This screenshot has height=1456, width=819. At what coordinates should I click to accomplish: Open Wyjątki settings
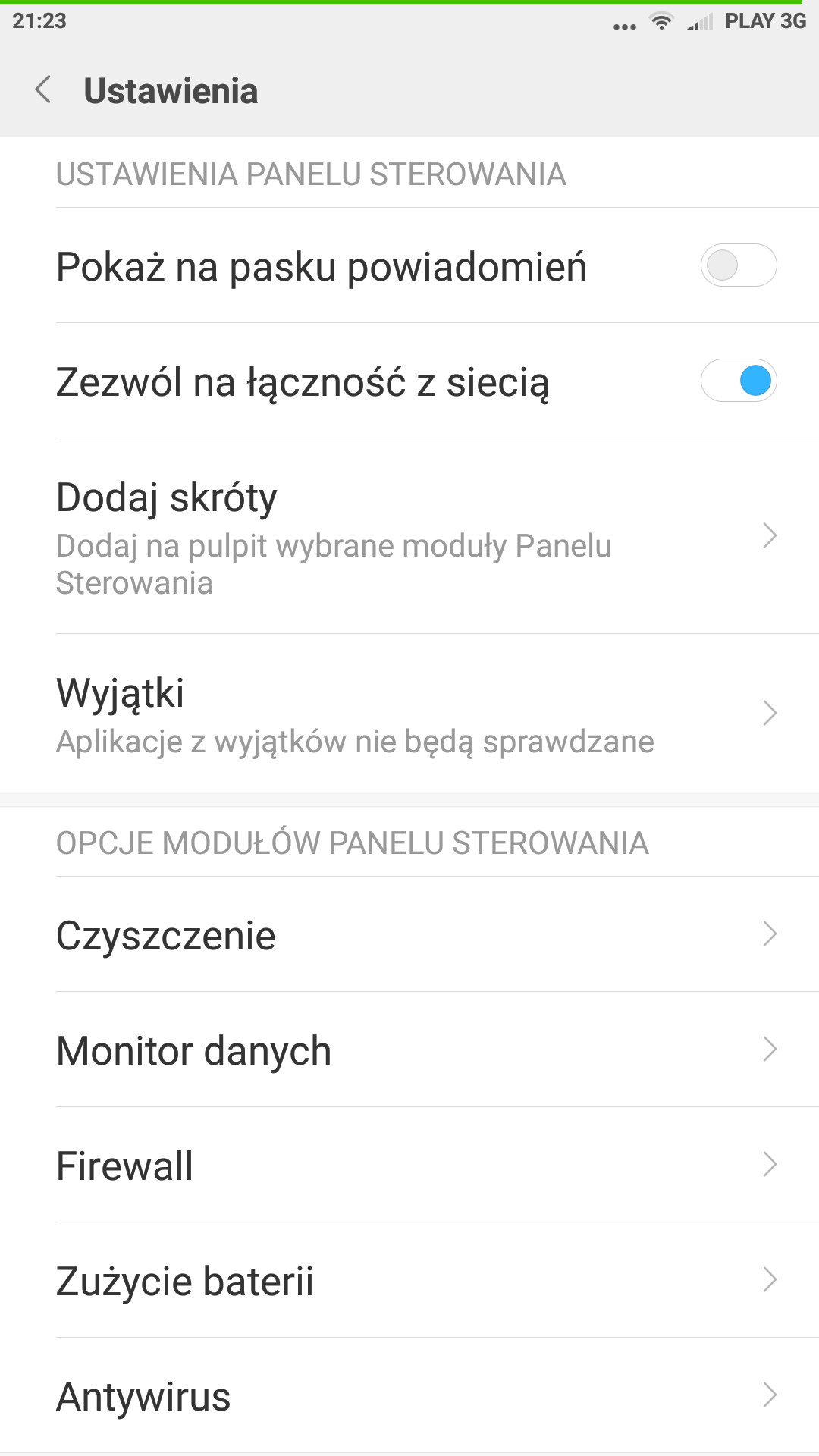point(409,714)
